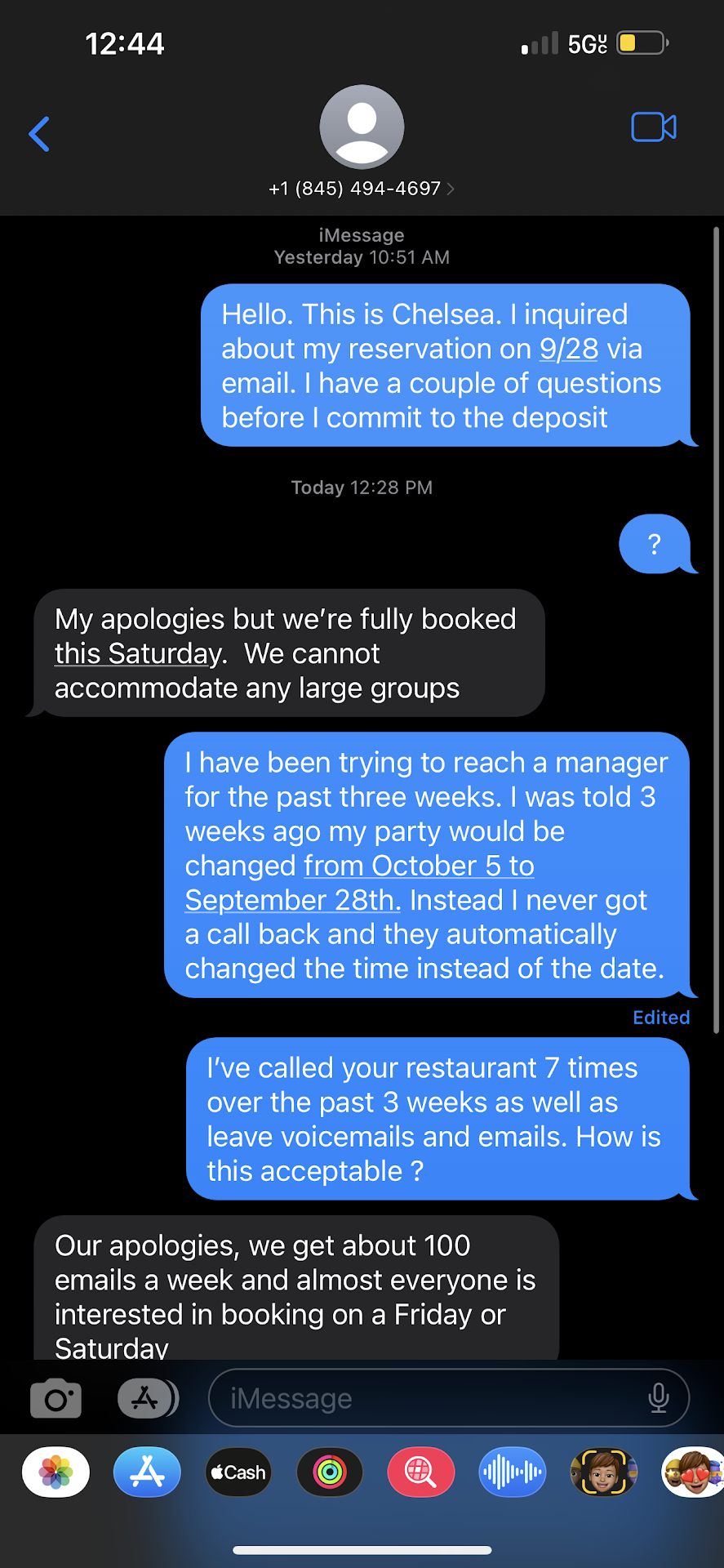Open the audio message waveform app
The width and height of the screenshot is (724, 1568).
[x=512, y=1472]
